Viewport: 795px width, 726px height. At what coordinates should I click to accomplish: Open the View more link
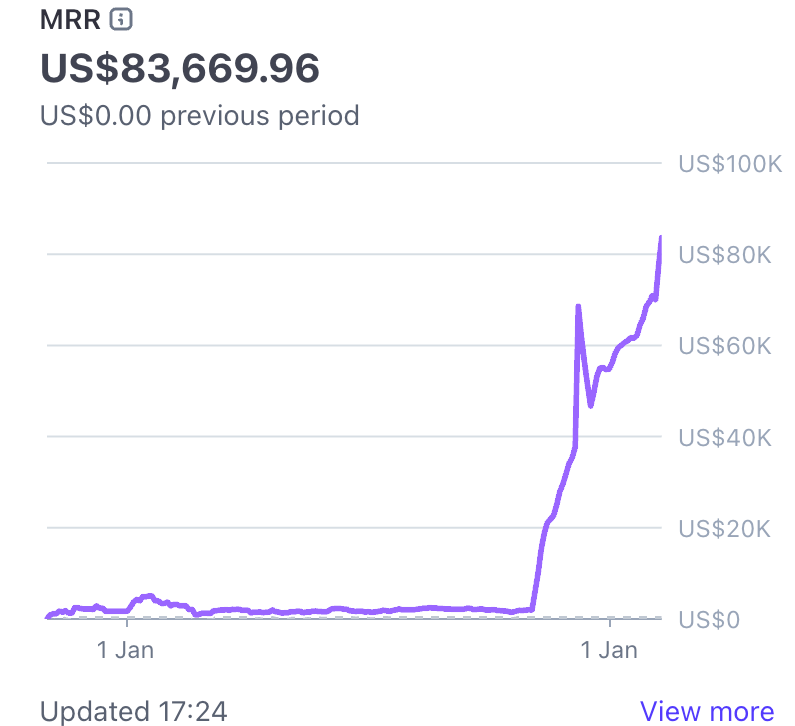pyautogui.click(x=706, y=710)
